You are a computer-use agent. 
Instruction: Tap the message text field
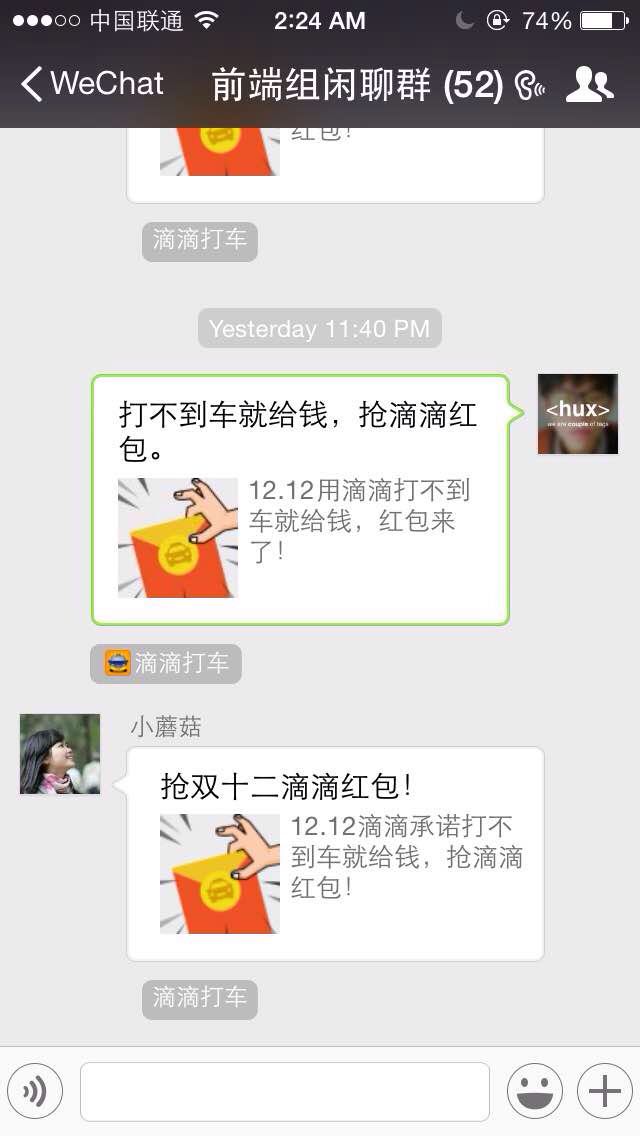click(285, 1091)
